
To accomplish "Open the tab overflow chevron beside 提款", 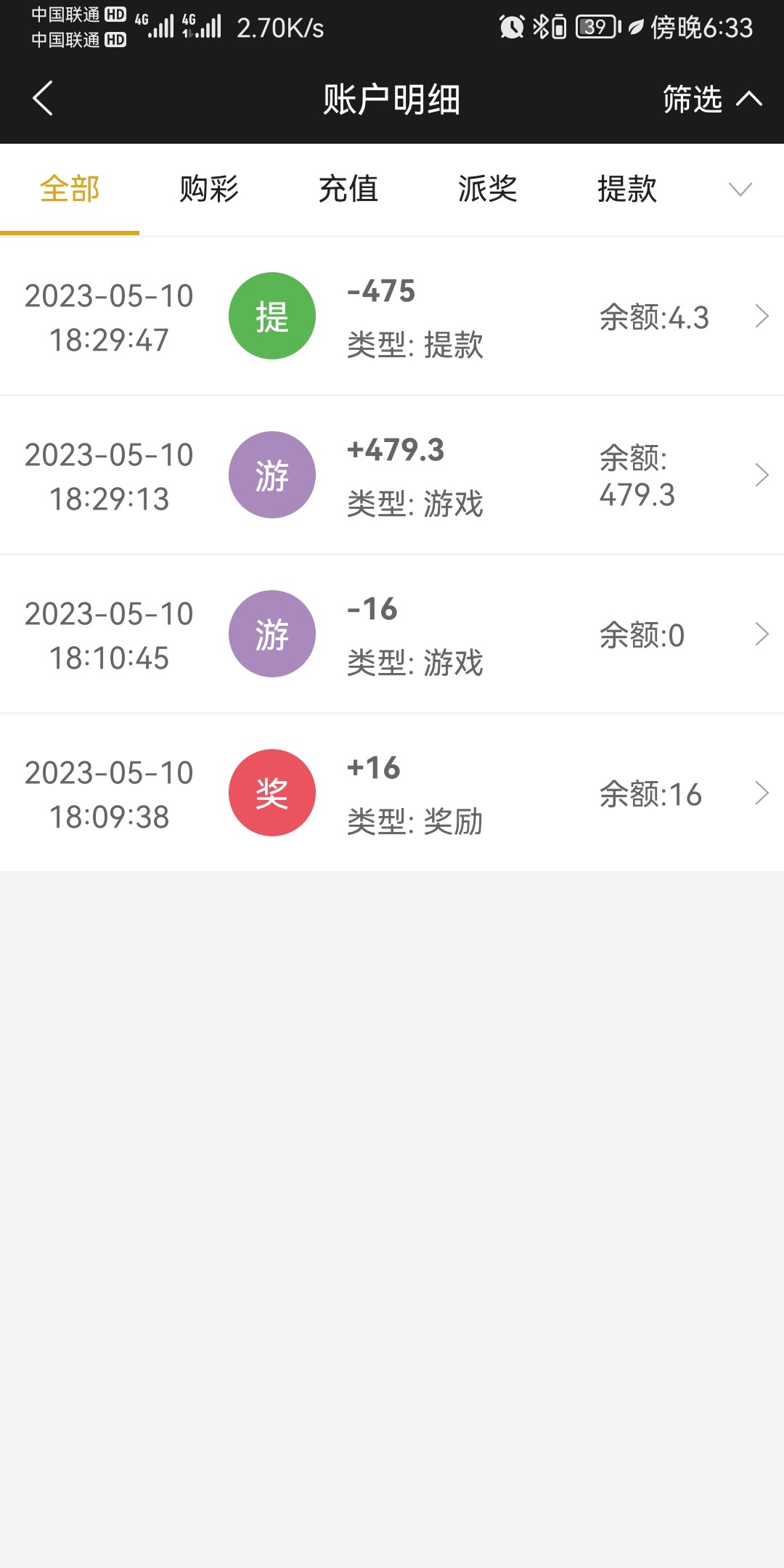I will 739,190.
